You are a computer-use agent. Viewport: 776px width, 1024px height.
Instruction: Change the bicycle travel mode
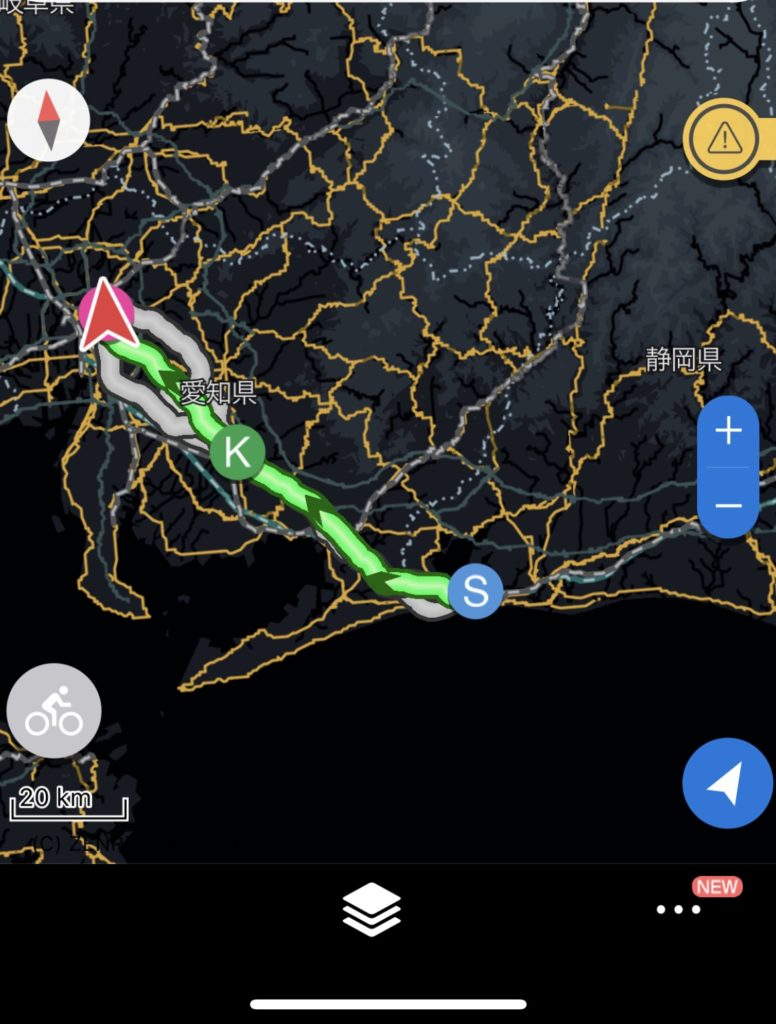click(54, 711)
